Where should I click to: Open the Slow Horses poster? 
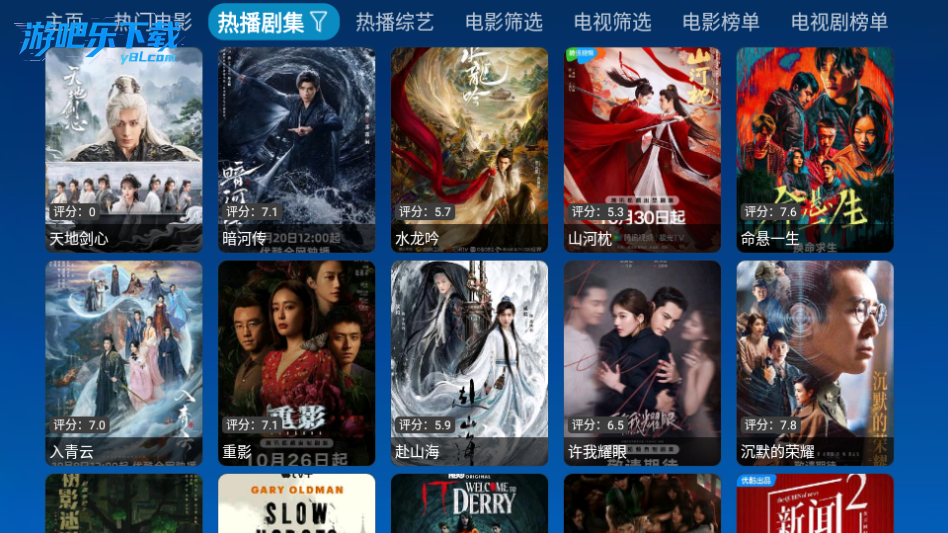point(297,504)
